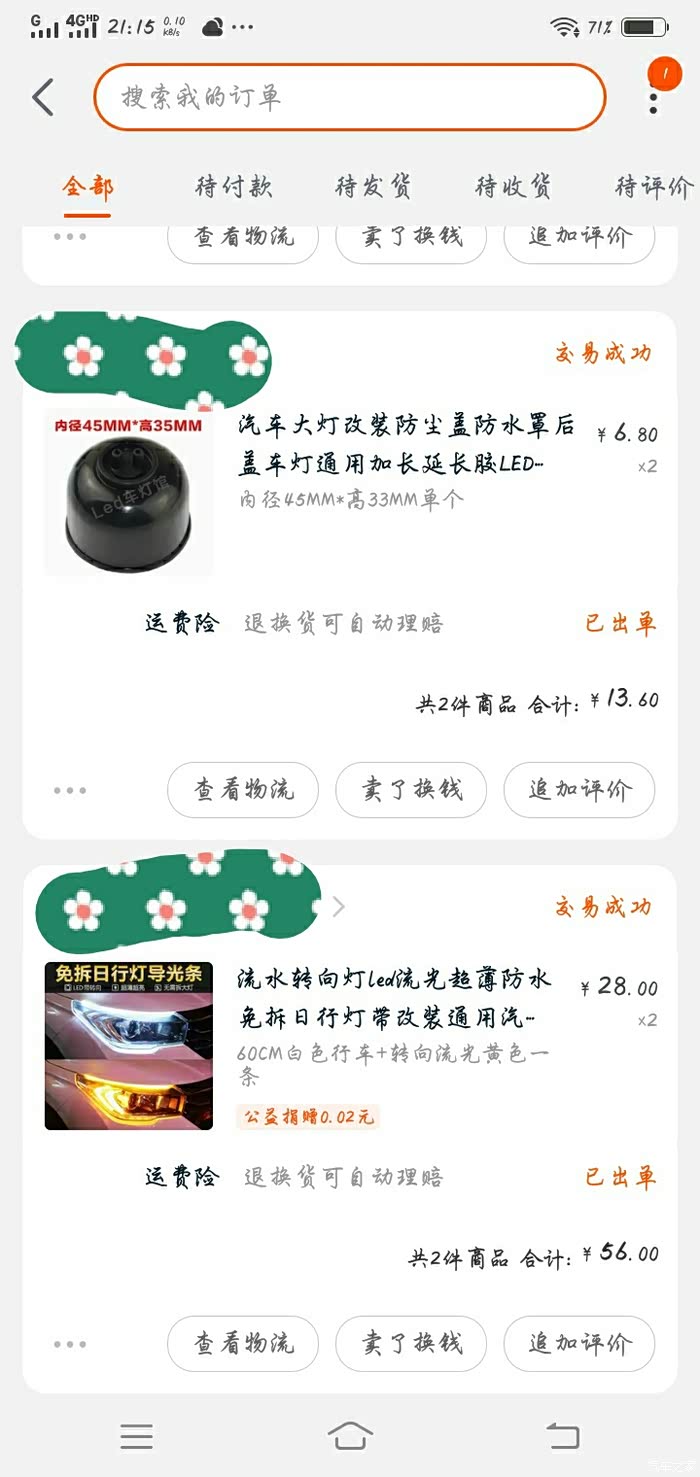Tap 卖了换钱 for the ¥13.60 order

tap(411, 790)
